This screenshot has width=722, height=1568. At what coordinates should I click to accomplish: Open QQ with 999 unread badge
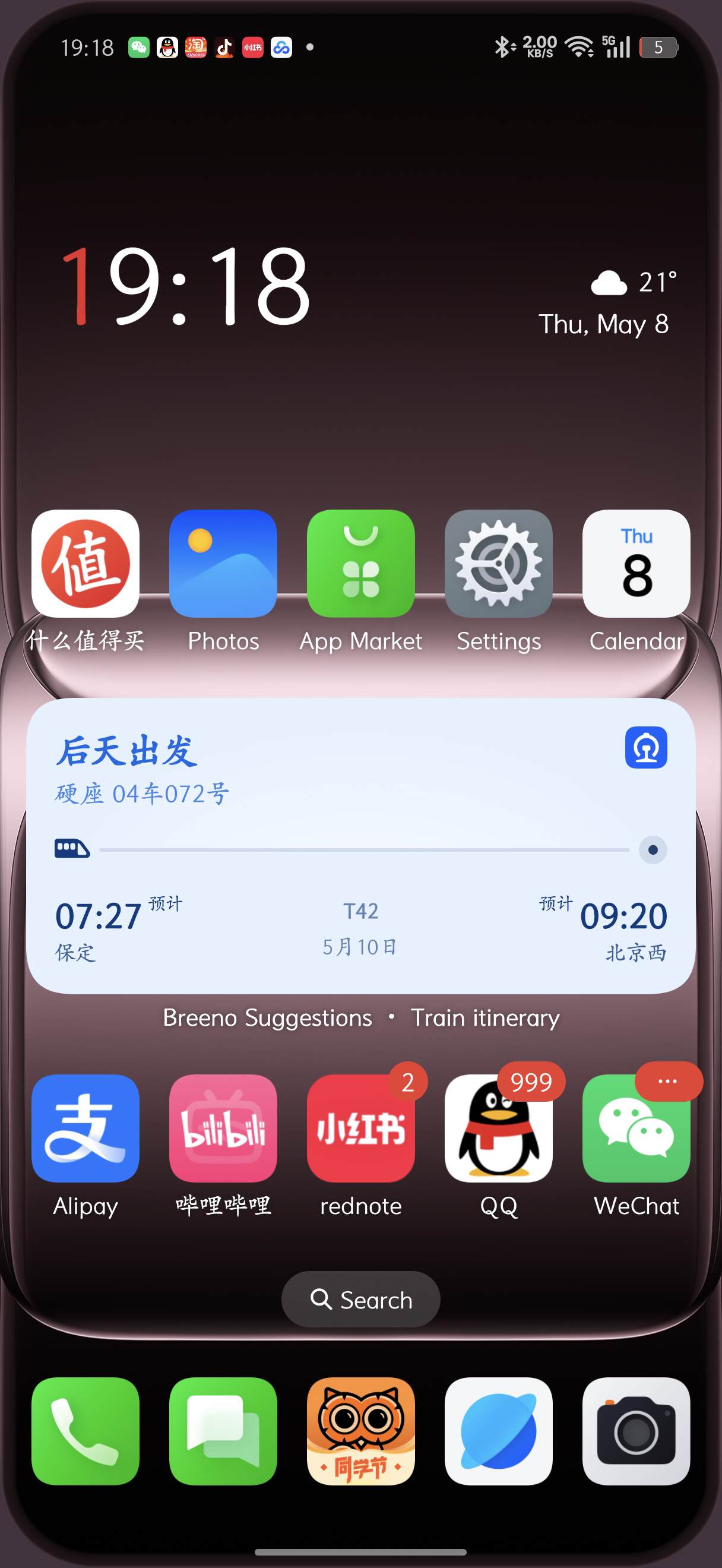498,1128
